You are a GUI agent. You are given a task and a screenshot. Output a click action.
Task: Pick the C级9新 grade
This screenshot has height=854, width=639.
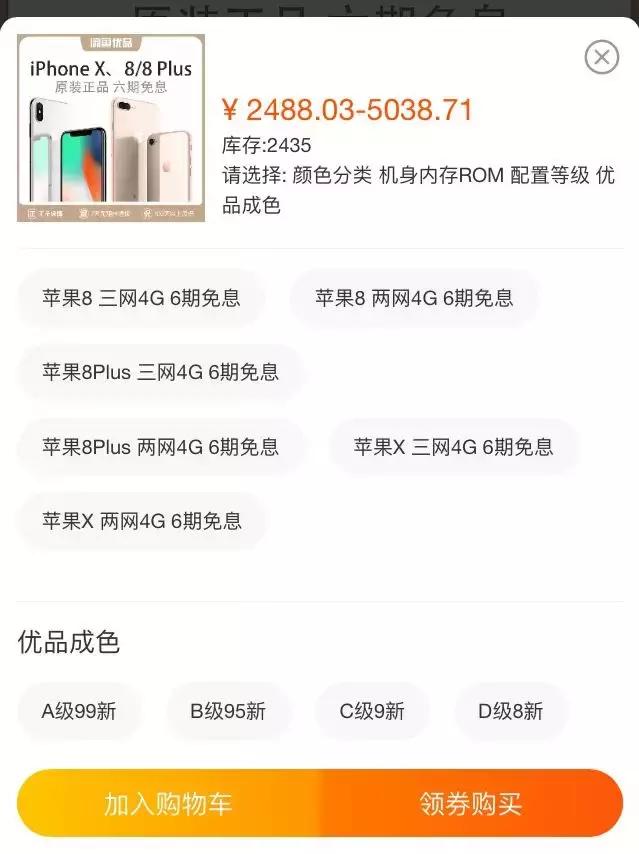pos(372,711)
